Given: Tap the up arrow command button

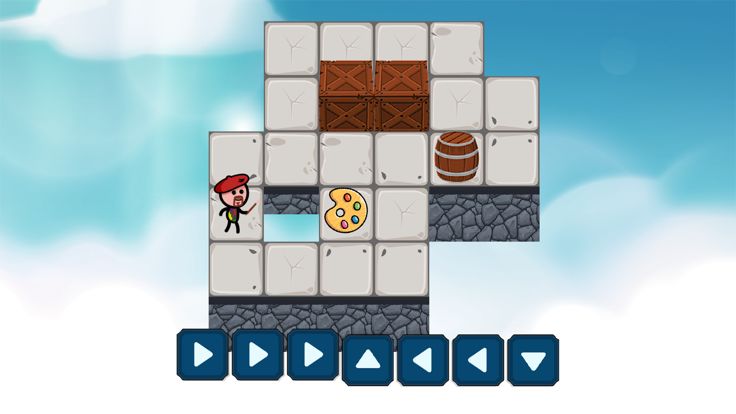Looking at the screenshot, I should pos(367,358).
